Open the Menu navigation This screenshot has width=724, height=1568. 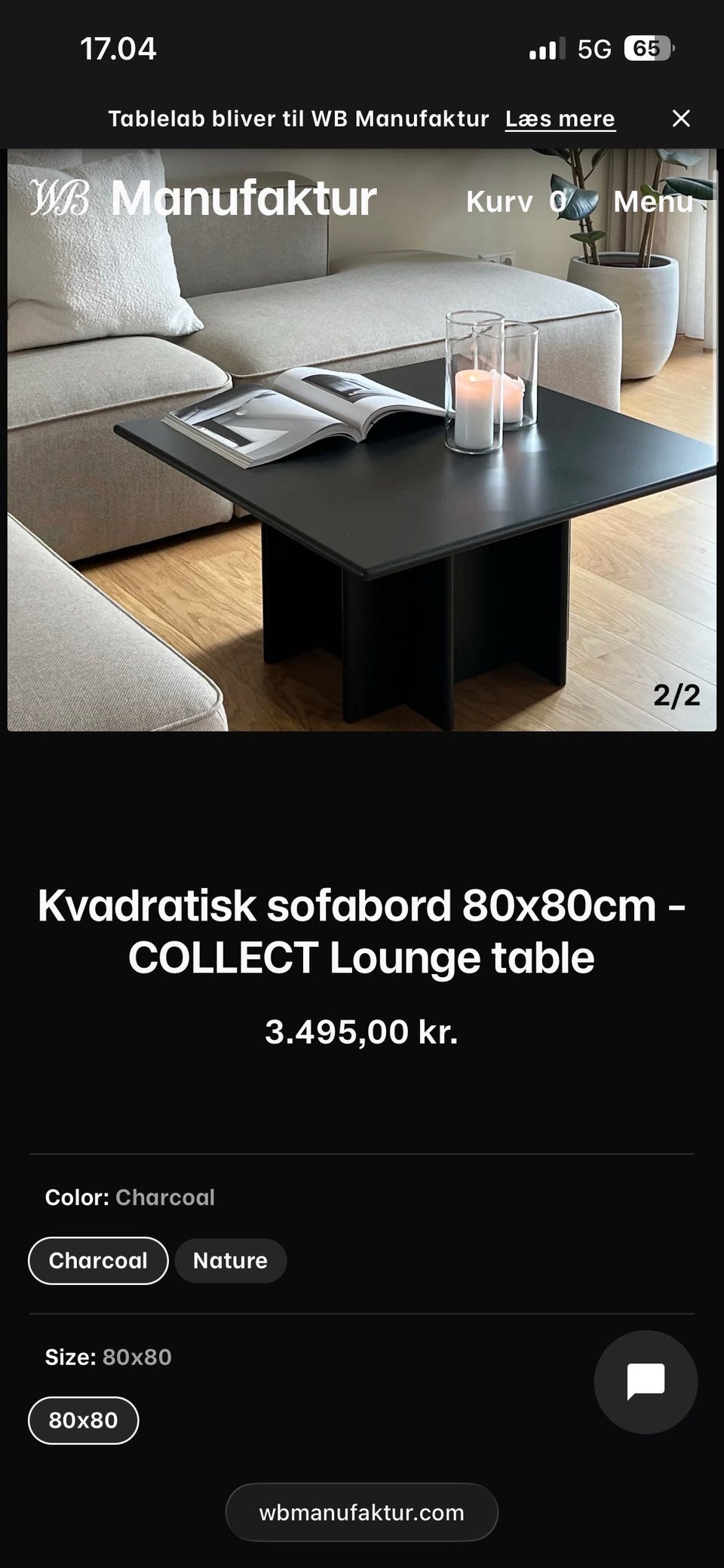click(x=653, y=201)
